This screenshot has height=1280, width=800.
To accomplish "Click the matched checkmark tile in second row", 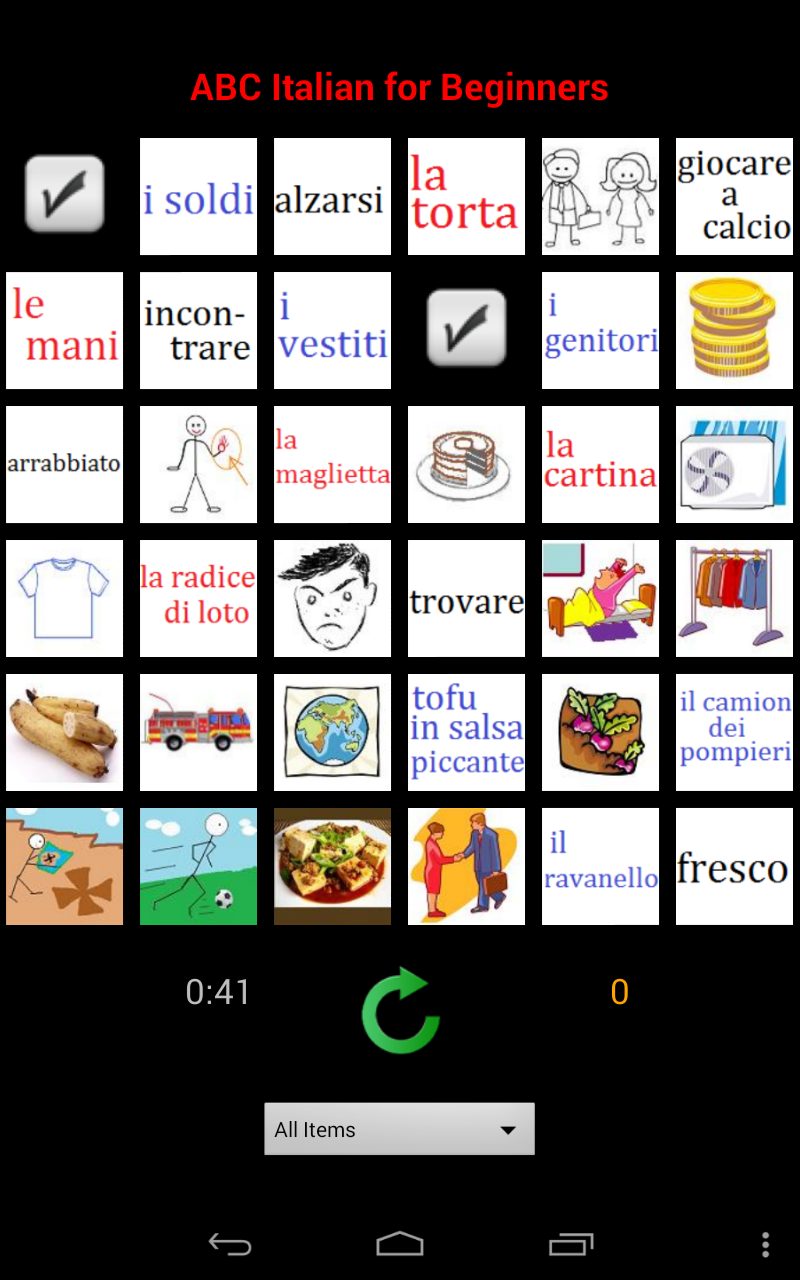I will click(x=466, y=330).
